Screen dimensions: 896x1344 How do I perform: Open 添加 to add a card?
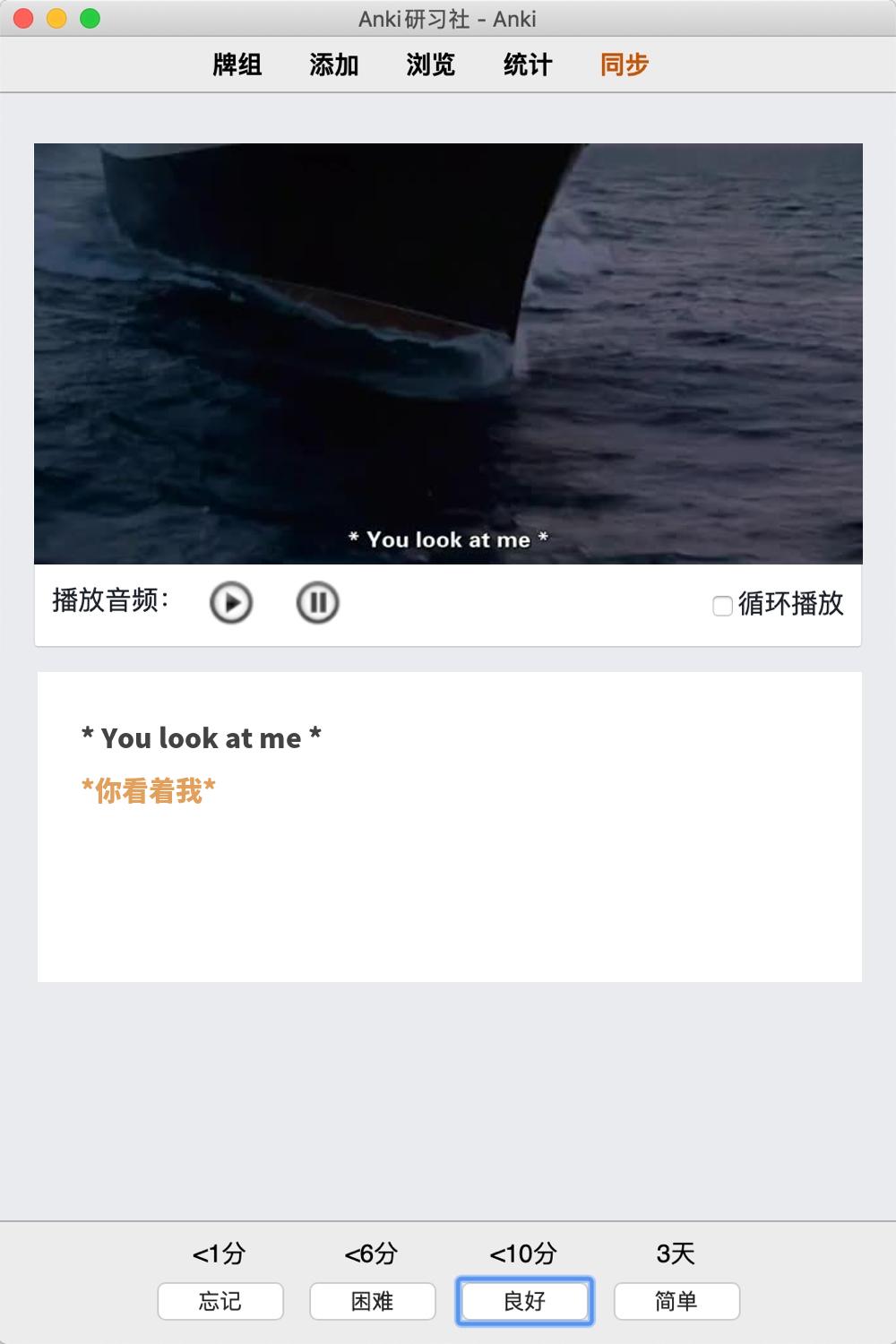(x=333, y=65)
